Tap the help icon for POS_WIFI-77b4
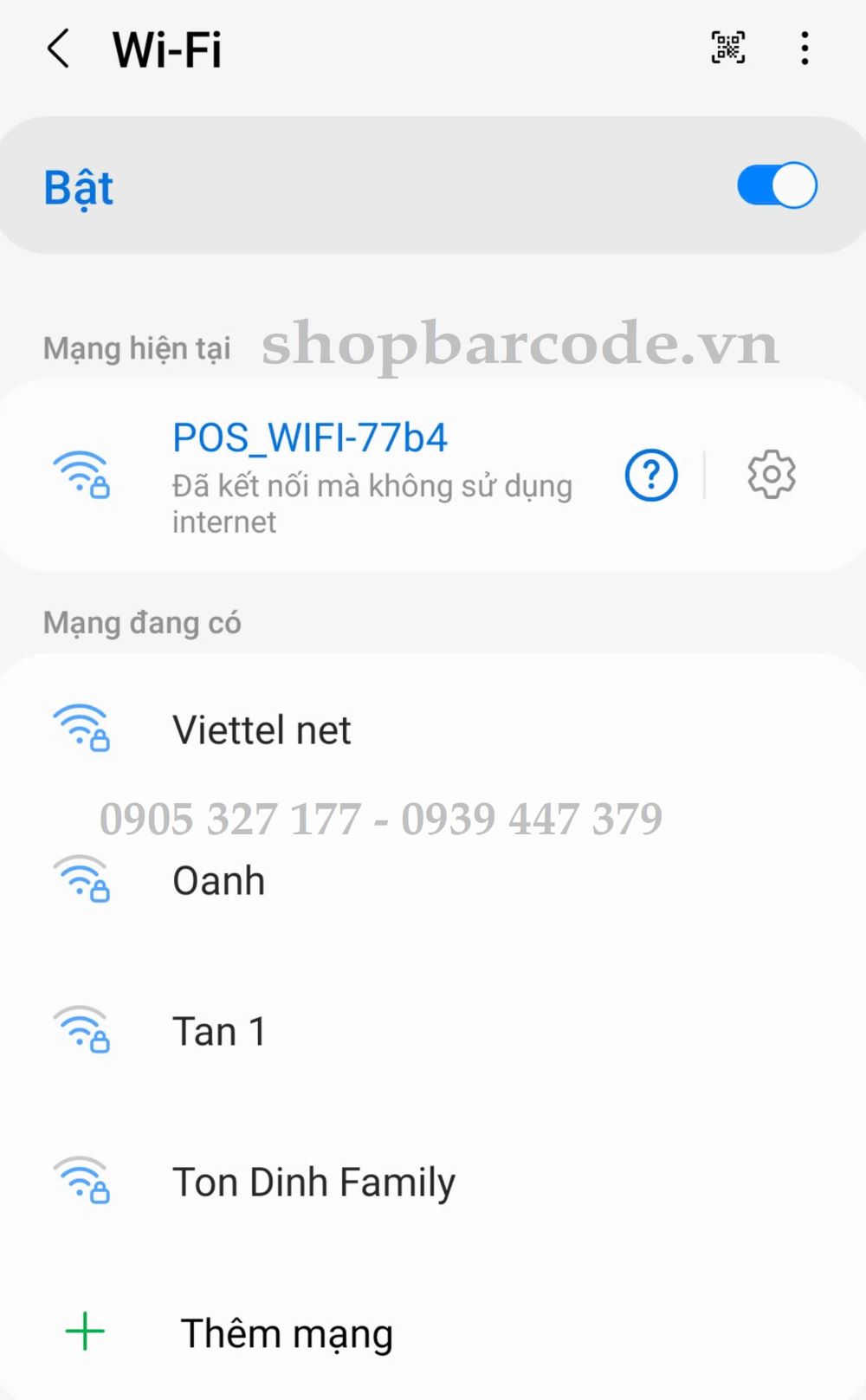Image resolution: width=866 pixels, height=1400 pixels. [651, 475]
